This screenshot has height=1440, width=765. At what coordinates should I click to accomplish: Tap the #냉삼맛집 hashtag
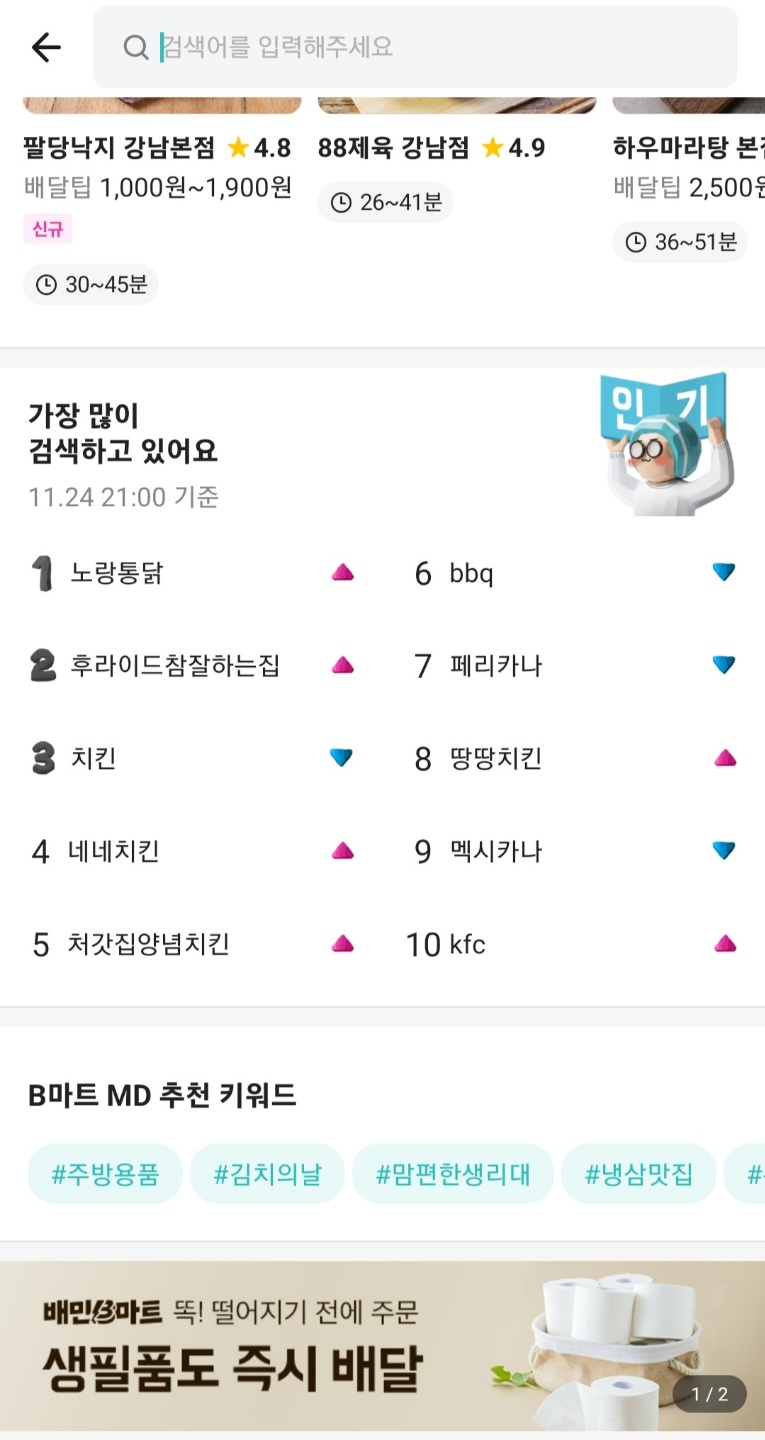coord(639,1173)
